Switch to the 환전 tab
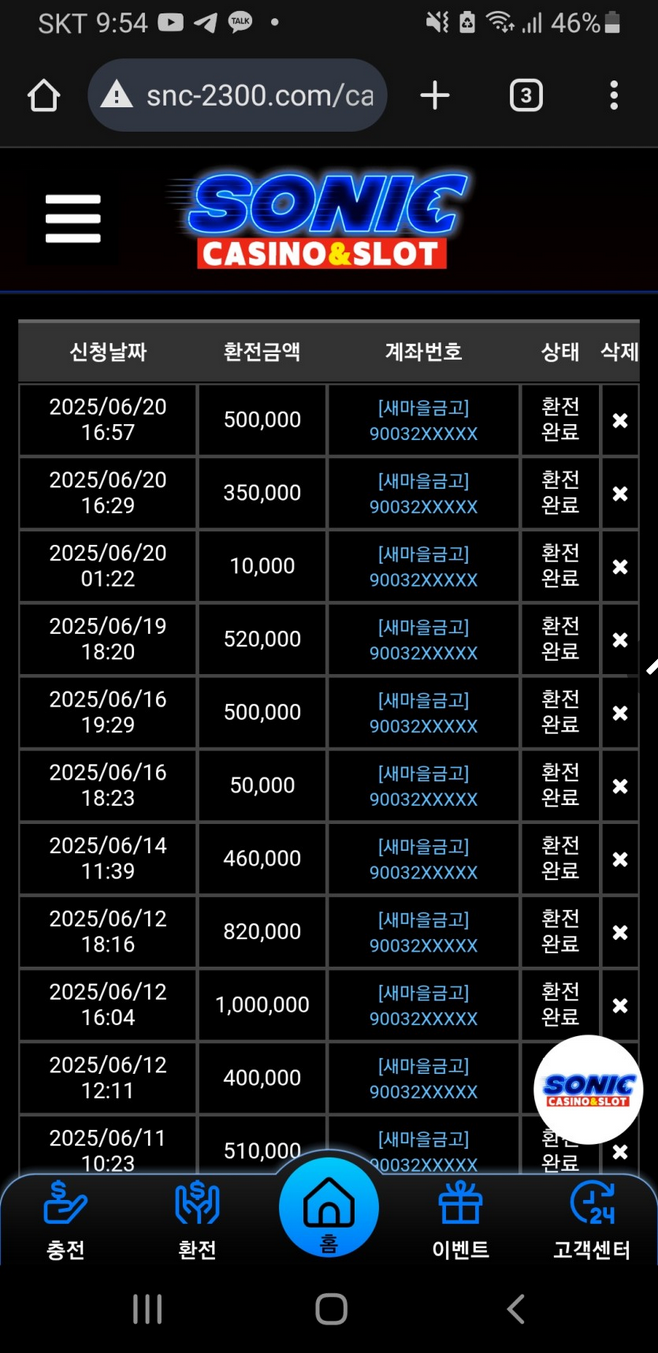The height and width of the screenshot is (1353, 658). [197, 1220]
